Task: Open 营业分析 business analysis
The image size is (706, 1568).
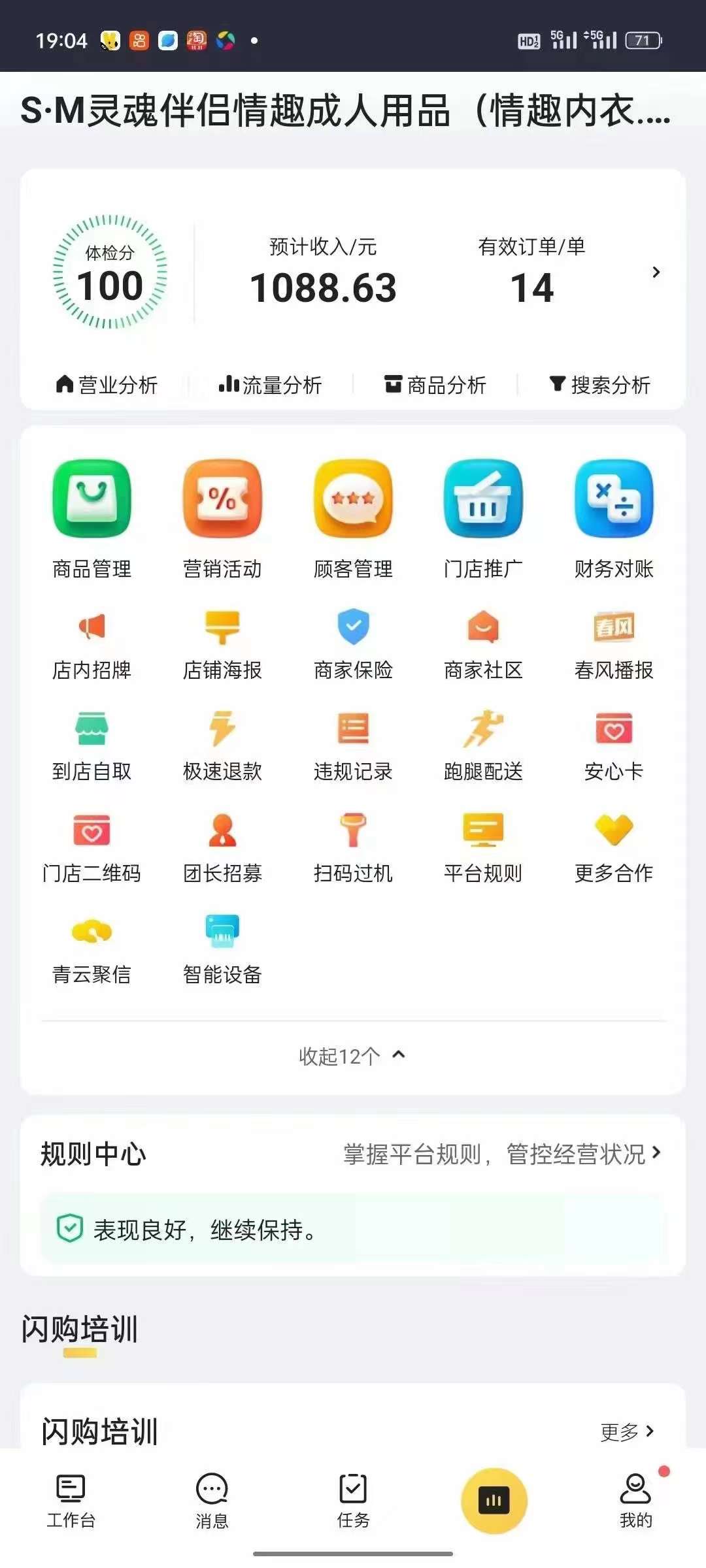Action: 107,385
